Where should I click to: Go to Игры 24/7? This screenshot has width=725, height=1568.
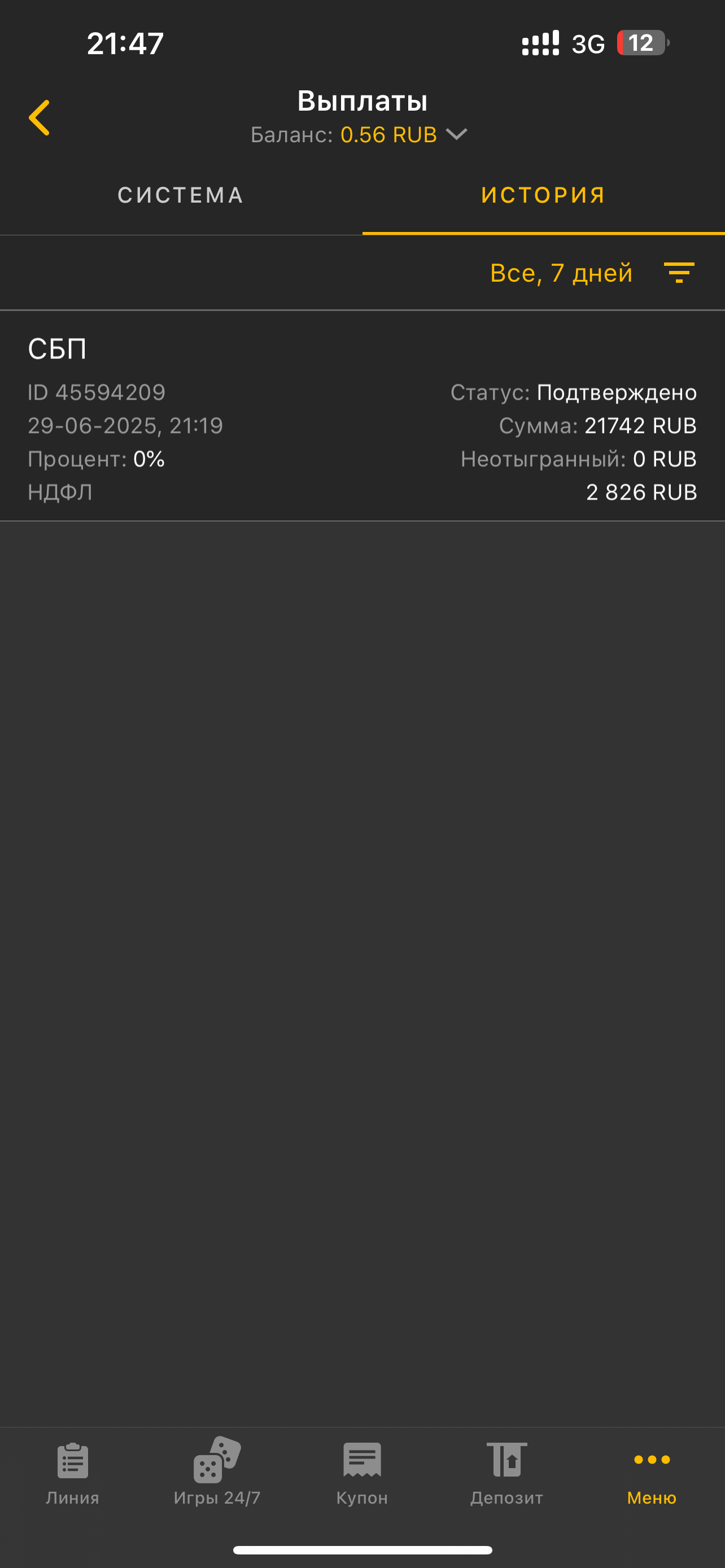[217, 1473]
